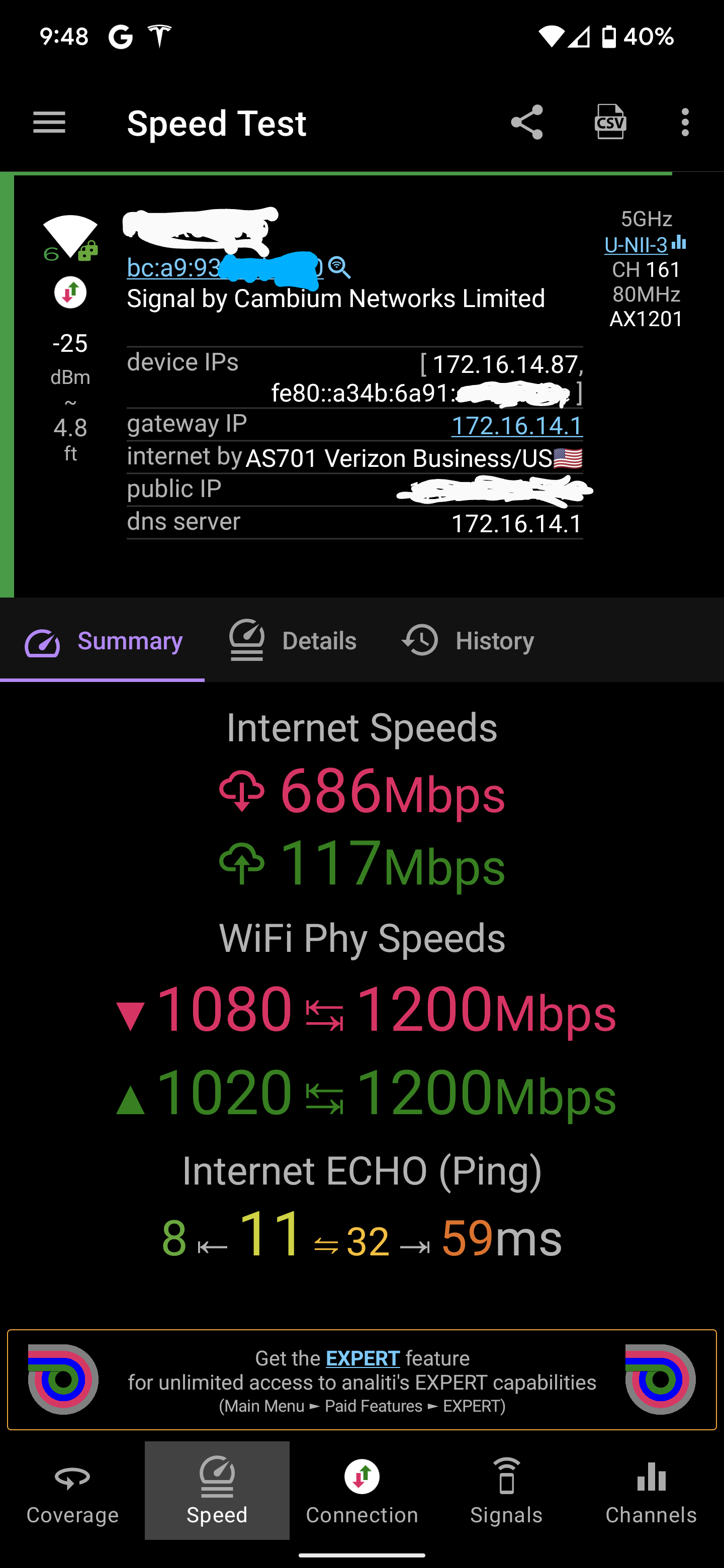
Task: Open the navigation drawer menu
Action: tap(49, 122)
